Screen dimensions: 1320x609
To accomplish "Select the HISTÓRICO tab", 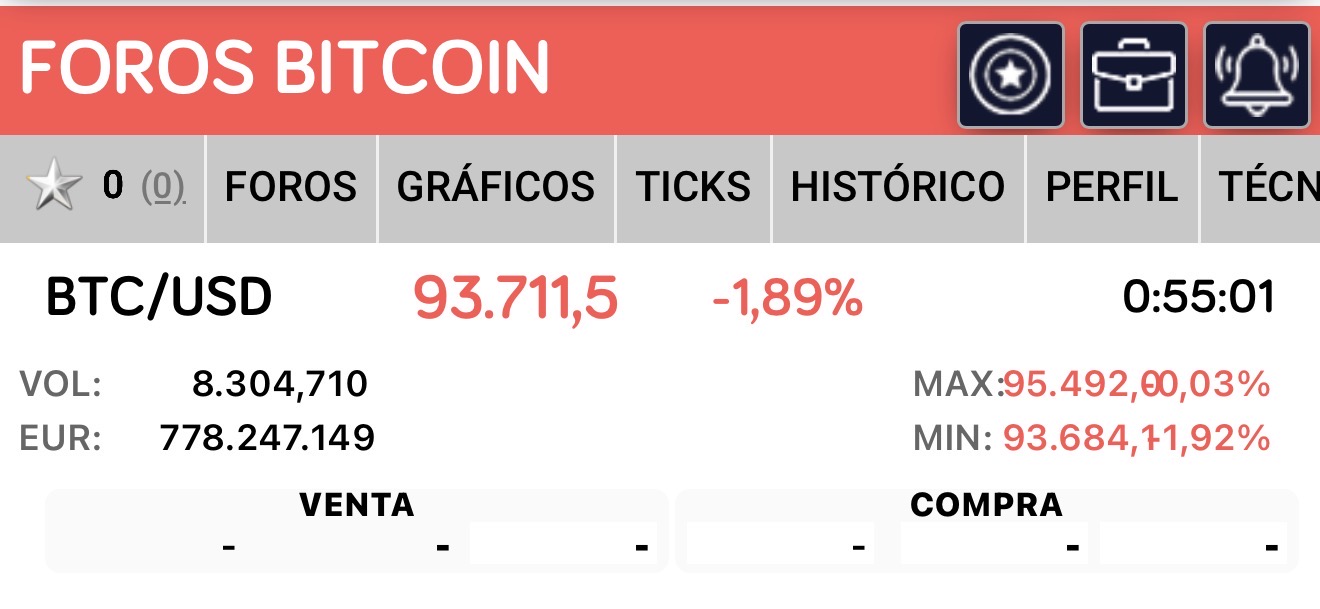I will pos(898,188).
